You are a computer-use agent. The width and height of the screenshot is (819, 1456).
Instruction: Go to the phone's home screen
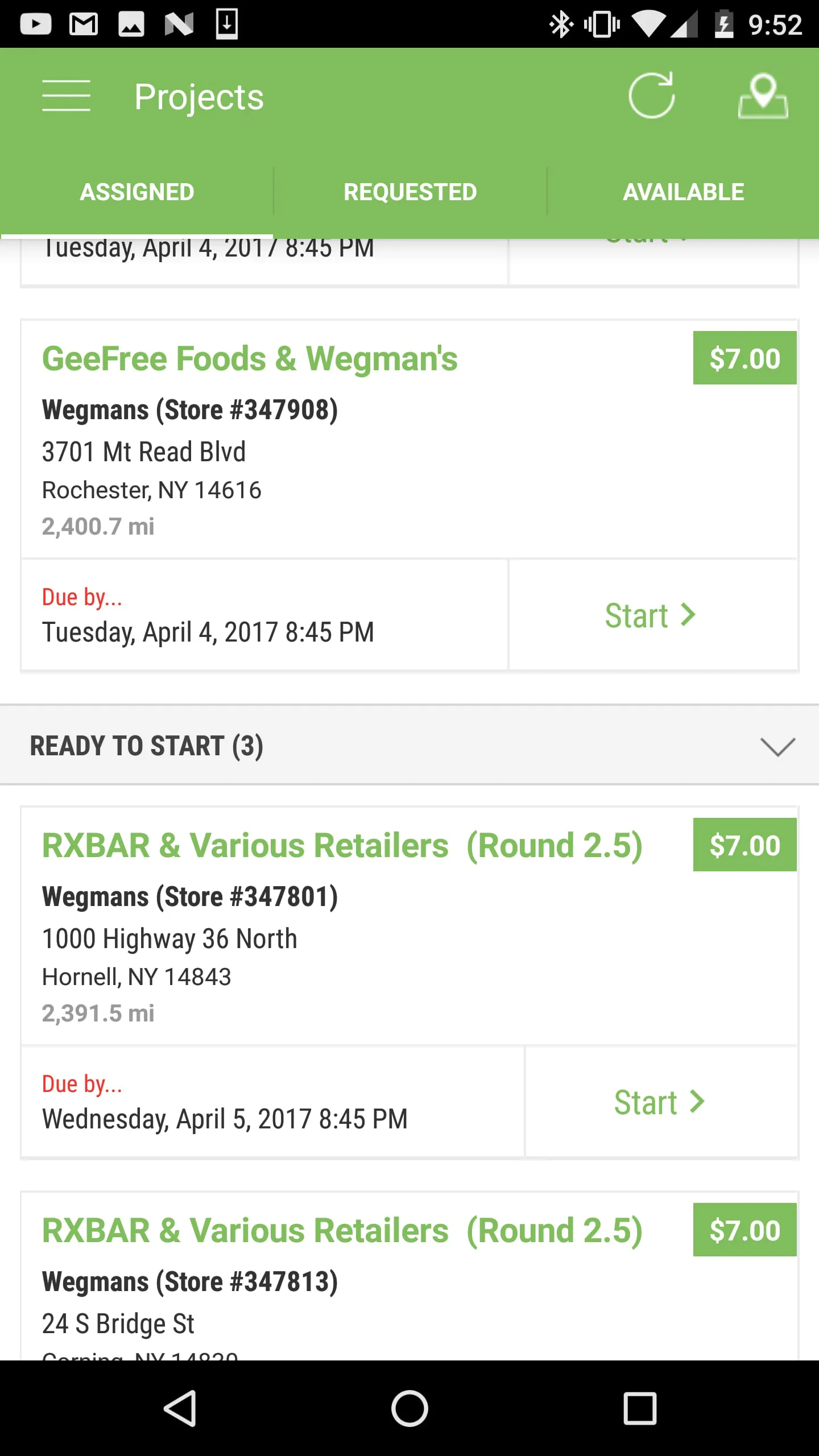(409, 1409)
